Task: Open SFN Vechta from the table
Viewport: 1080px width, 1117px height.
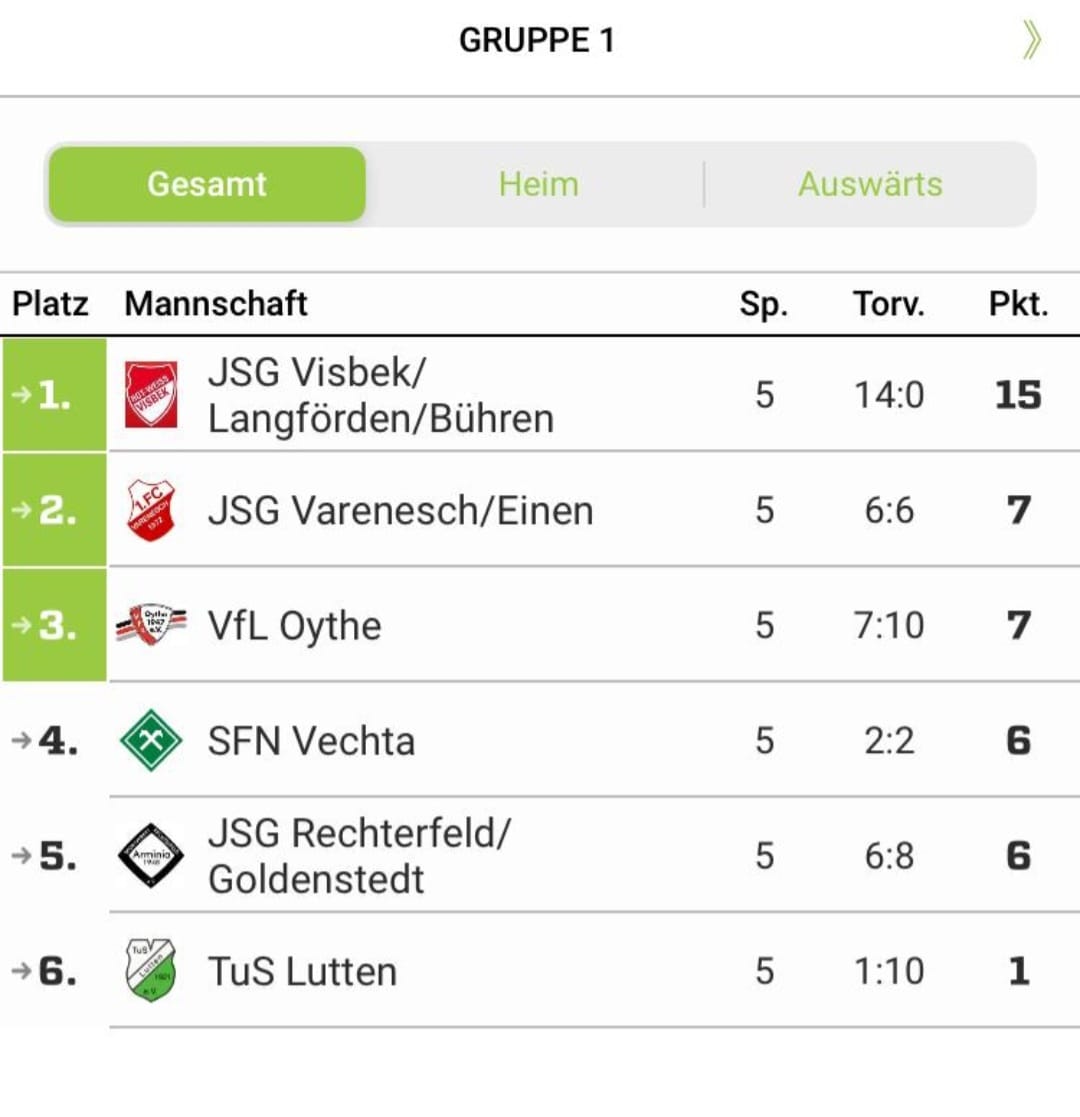Action: pyautogui.click(x=311, y=741)
